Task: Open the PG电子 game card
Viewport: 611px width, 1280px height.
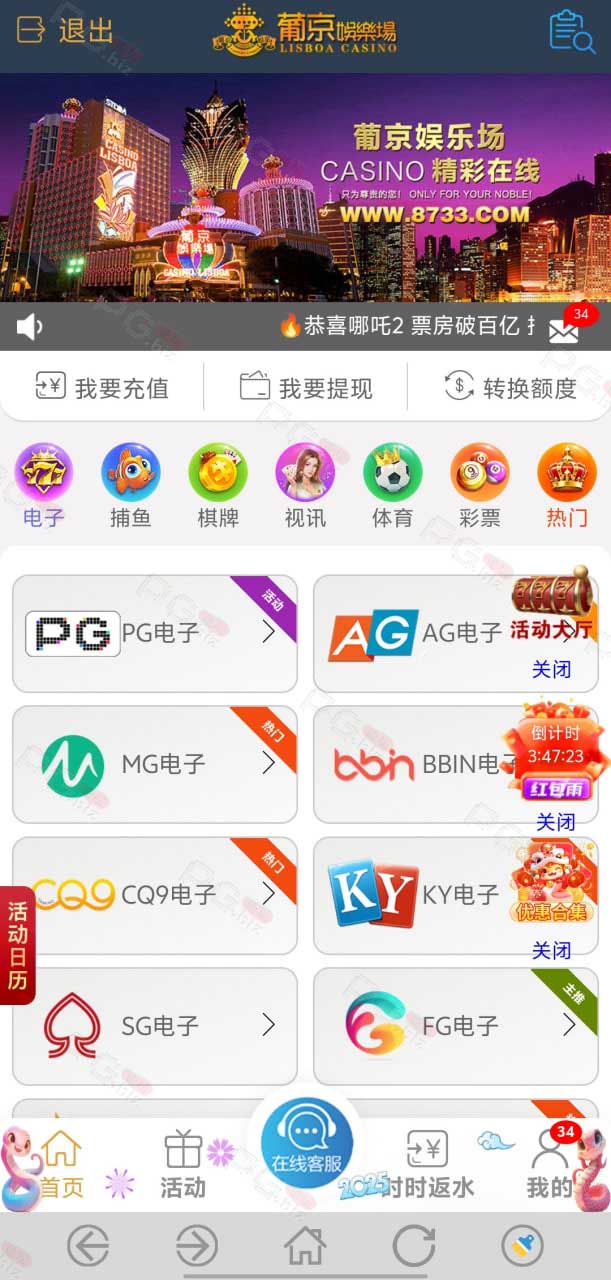Action: (155, 633)
